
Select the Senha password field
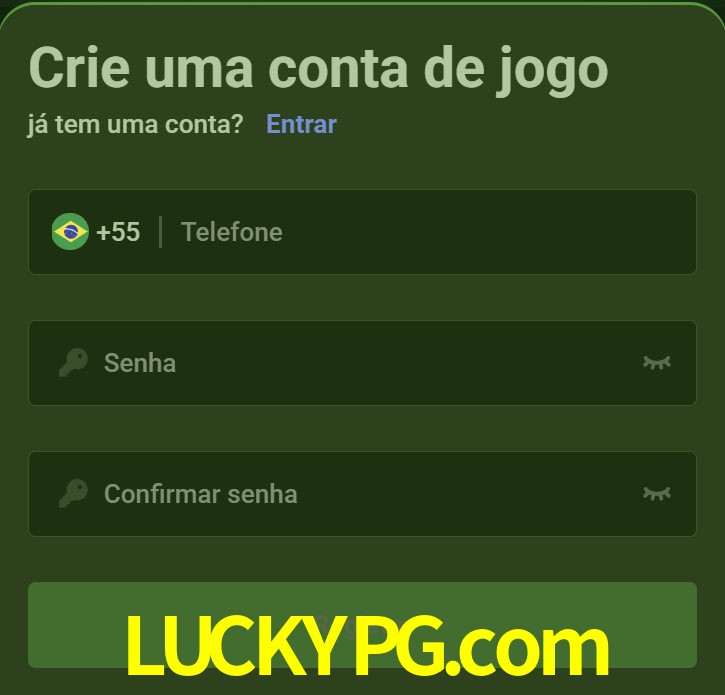(360, 362)
